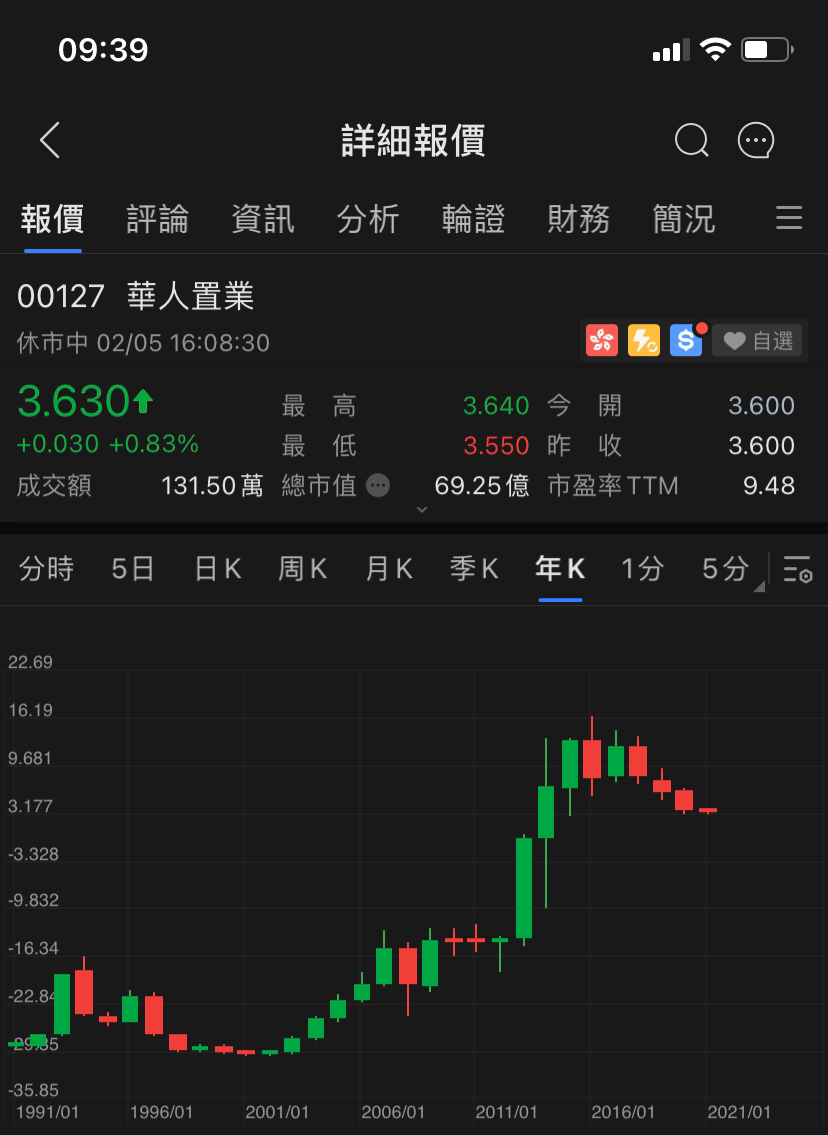Go back with the top-left arrow

pos(50,141)
